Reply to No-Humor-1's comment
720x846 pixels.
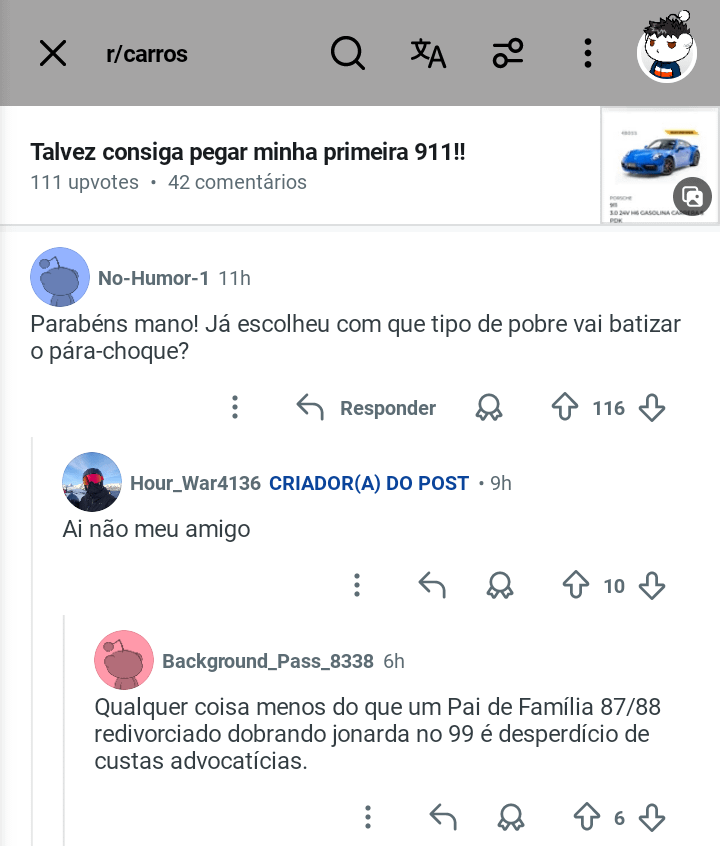click(367, 407)
